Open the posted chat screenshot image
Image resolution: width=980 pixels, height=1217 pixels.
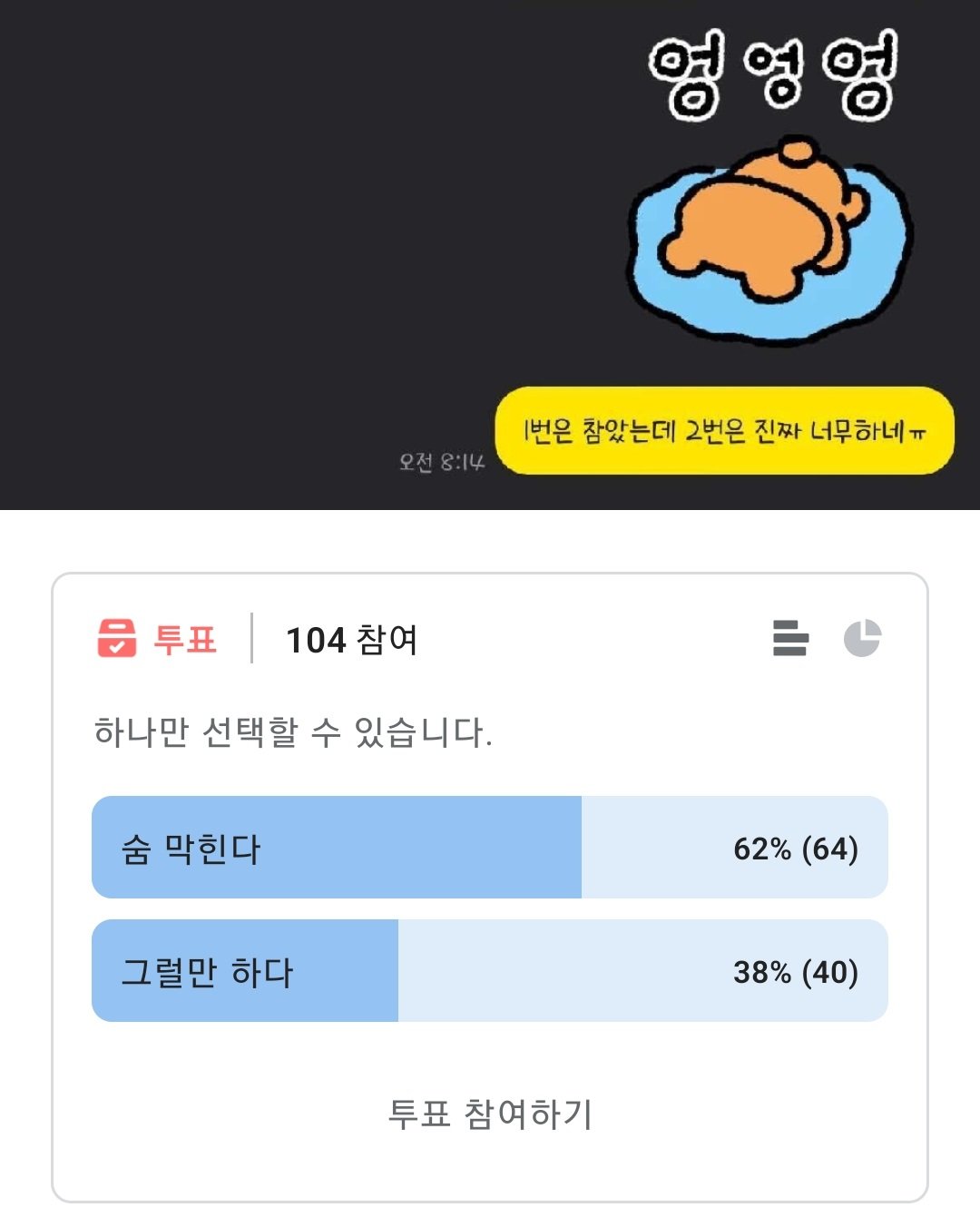490,254
